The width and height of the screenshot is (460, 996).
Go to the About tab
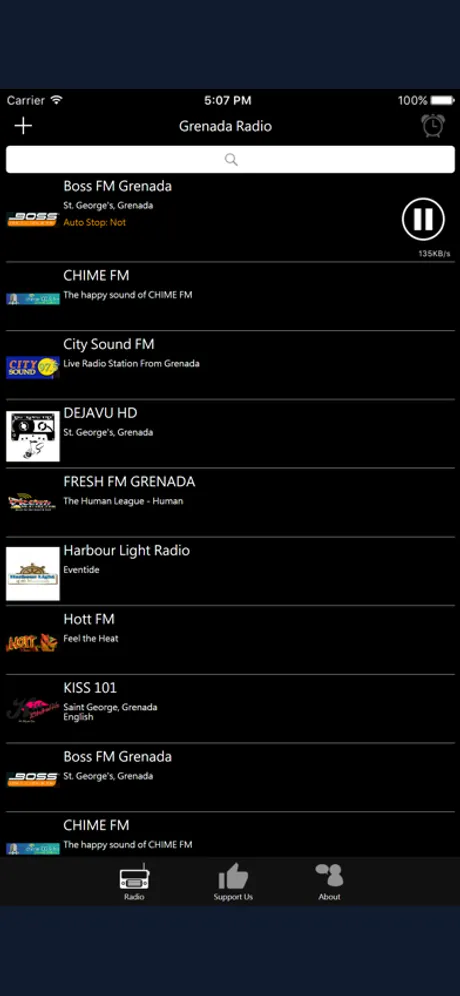tap(329, 882)
